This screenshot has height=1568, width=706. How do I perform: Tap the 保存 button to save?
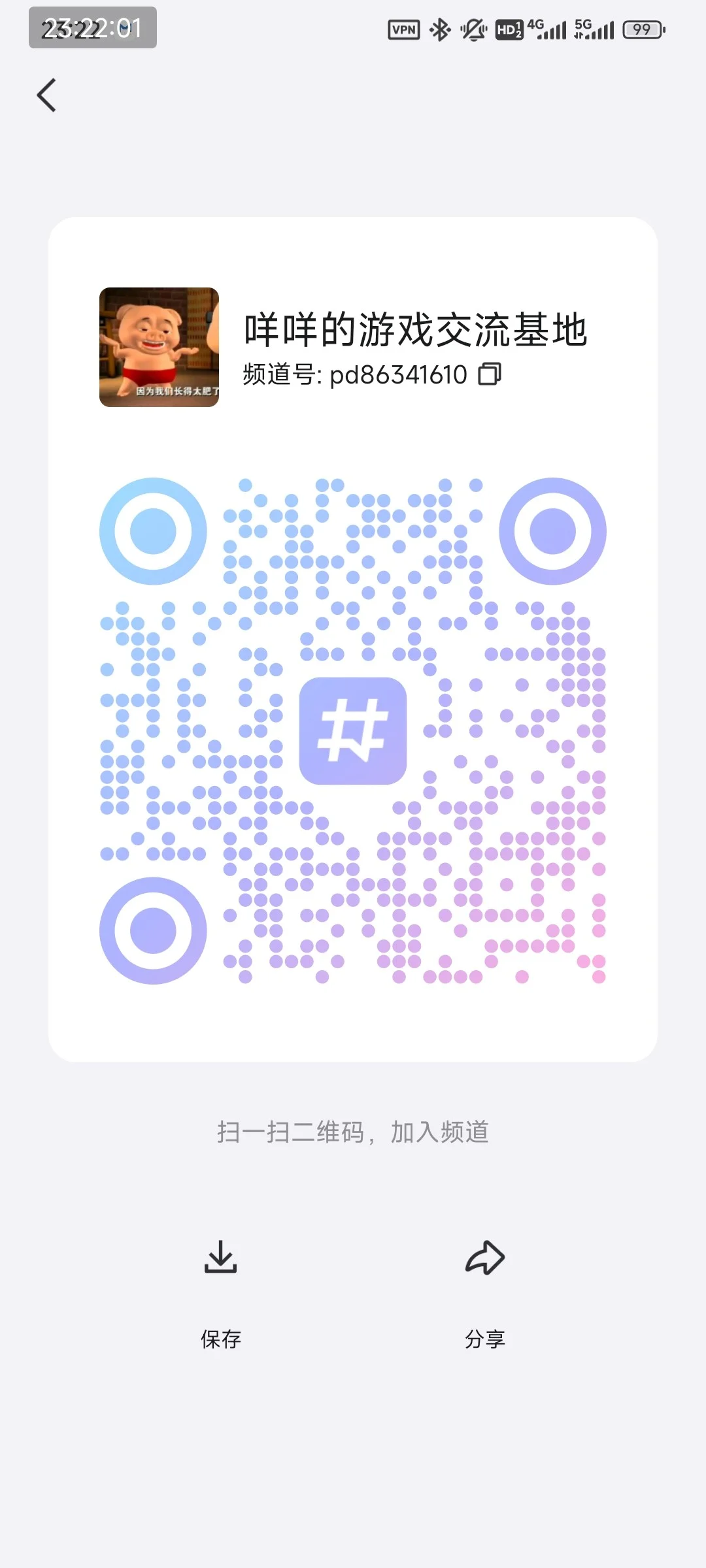[220, 1338]
